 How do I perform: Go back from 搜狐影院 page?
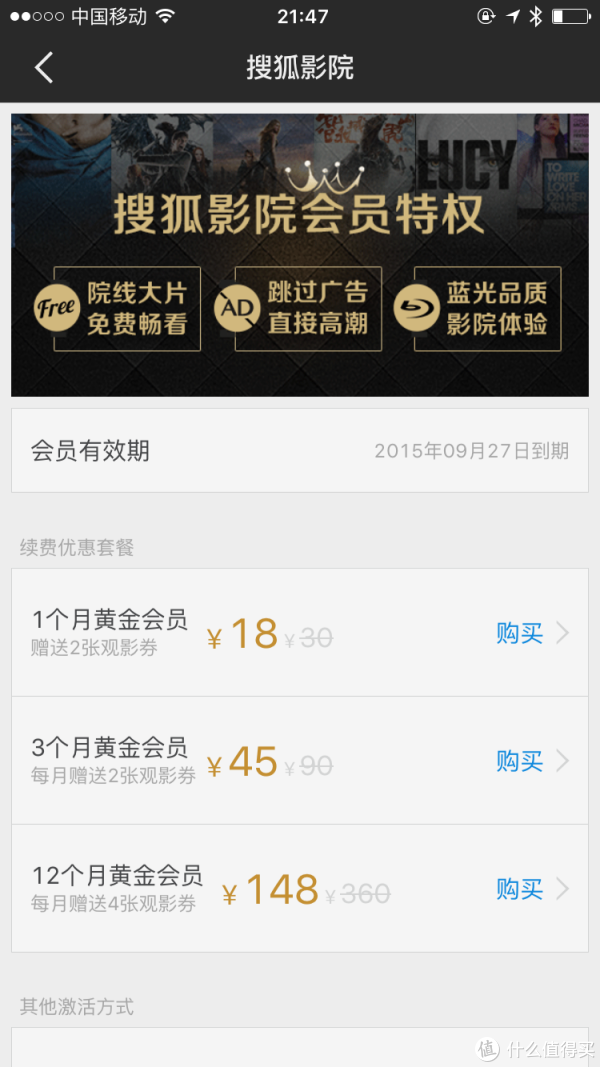pos(43,68)
